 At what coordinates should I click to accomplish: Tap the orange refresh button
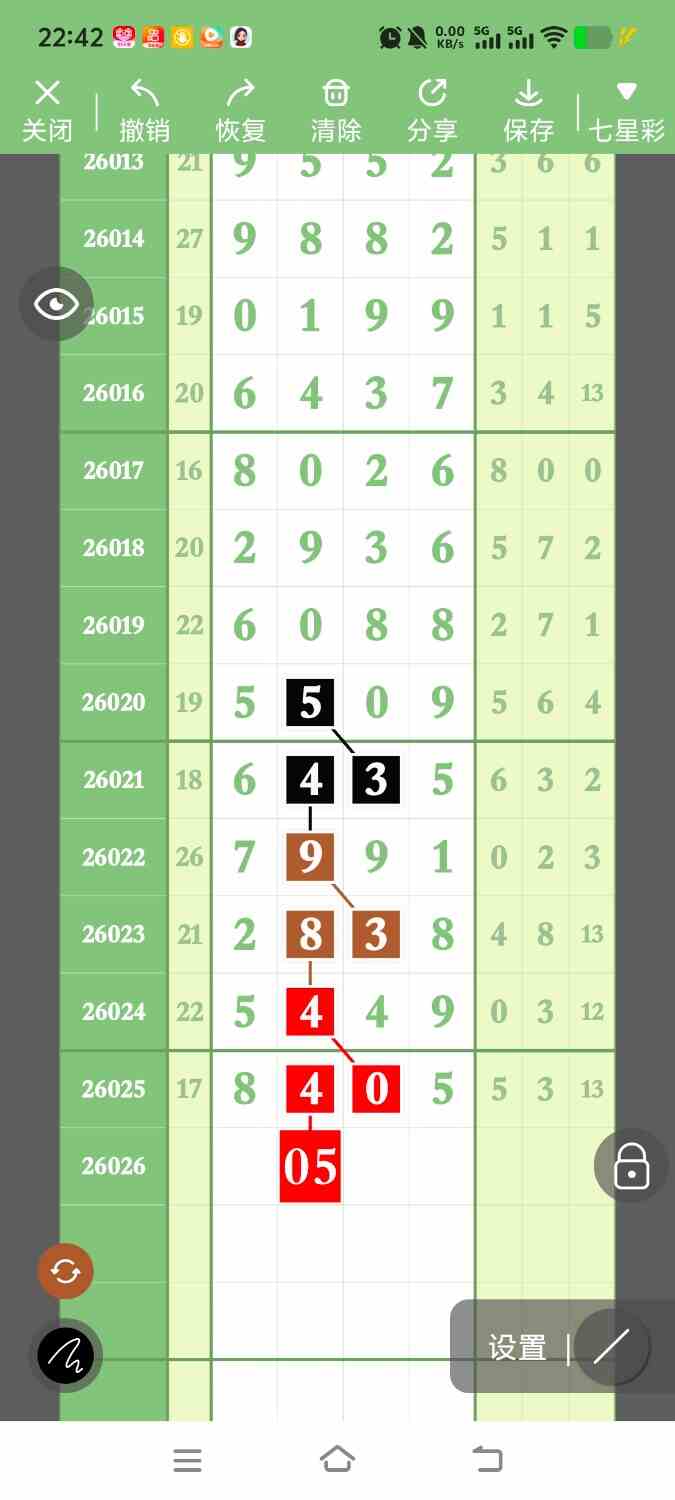[x=65, y=1271]
